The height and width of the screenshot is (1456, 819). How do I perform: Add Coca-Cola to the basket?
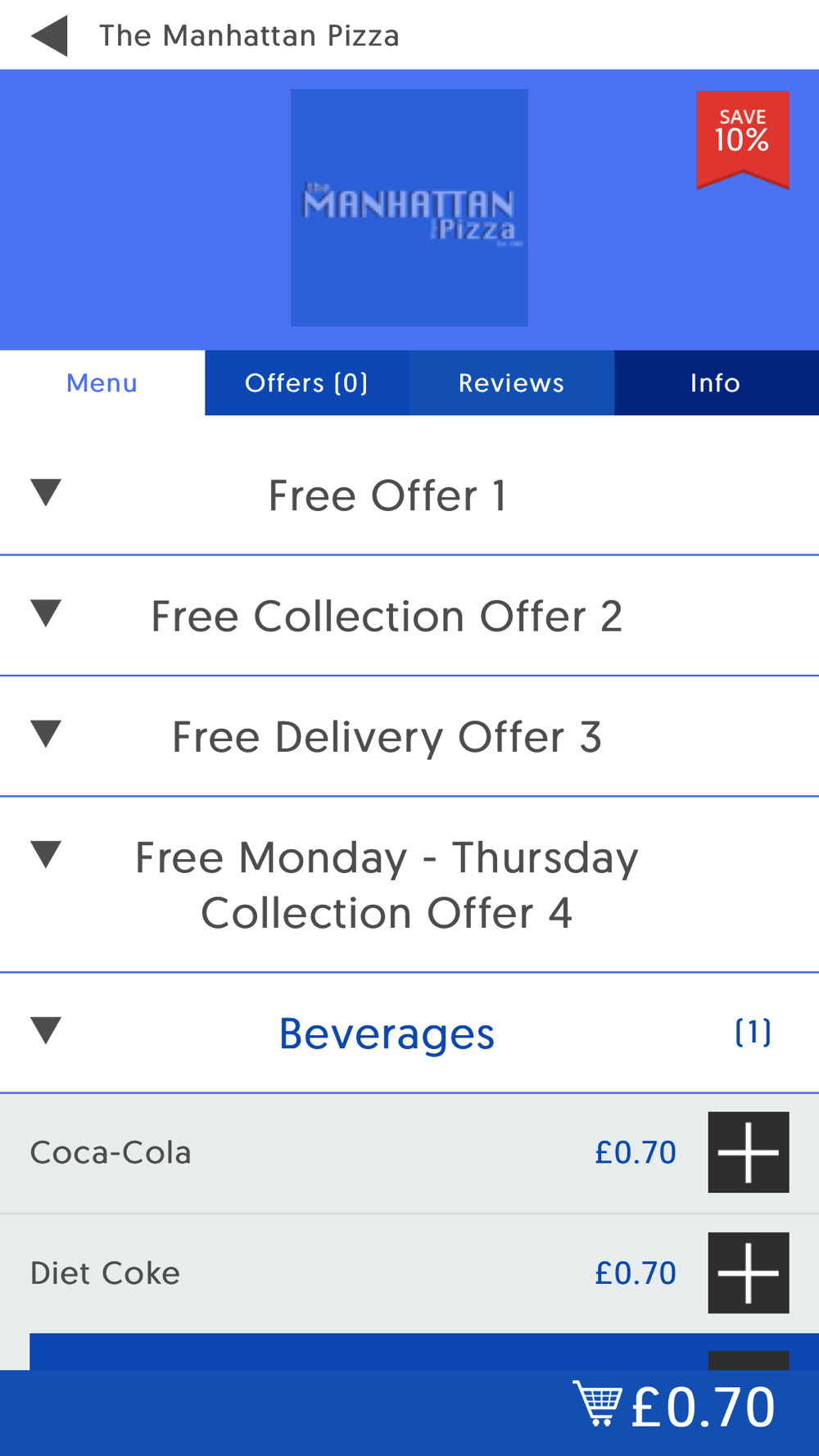749,1152
